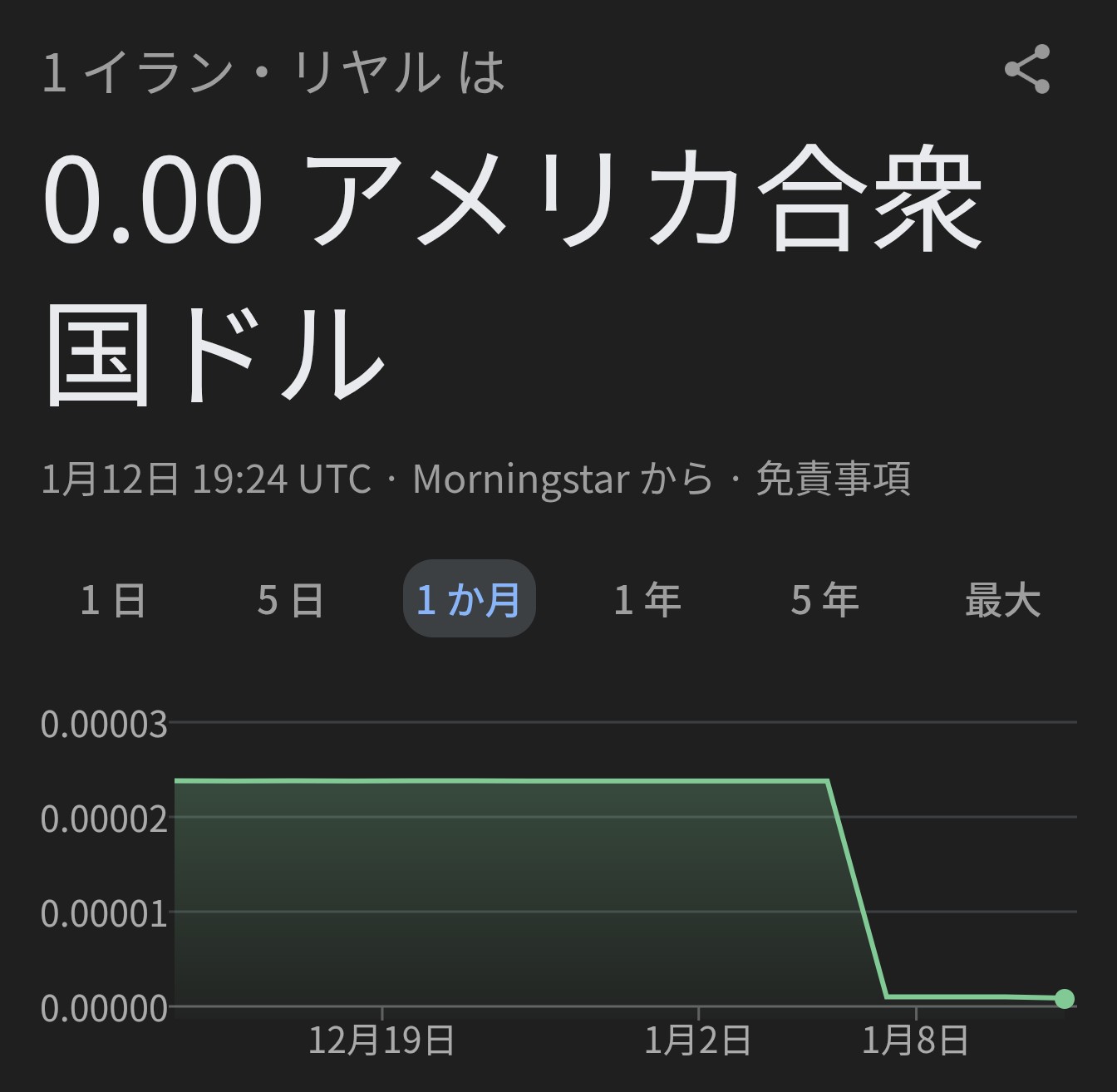The image size is (1117, 1092).
Task: Select the 1か月 range chip
Action: pos(469,599)
